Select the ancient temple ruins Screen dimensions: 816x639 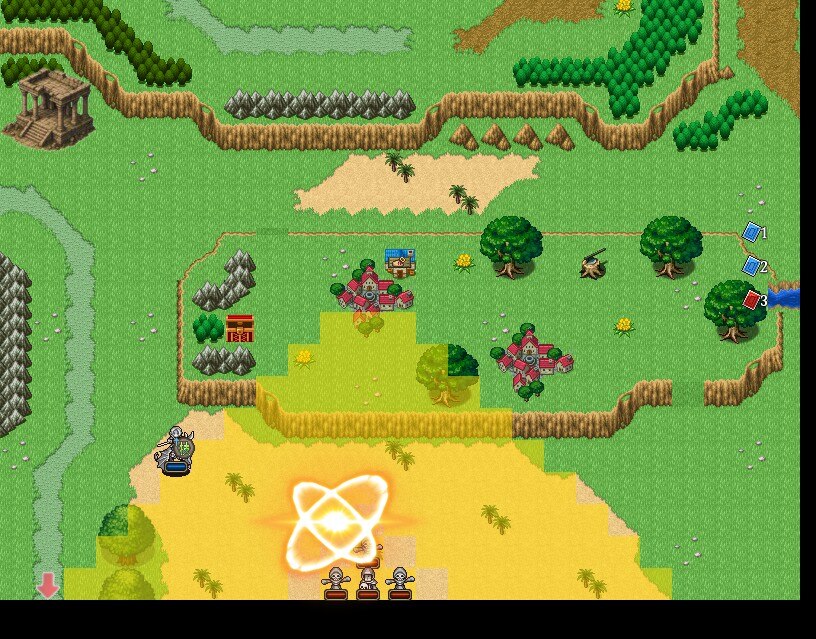tap(50, 105)
